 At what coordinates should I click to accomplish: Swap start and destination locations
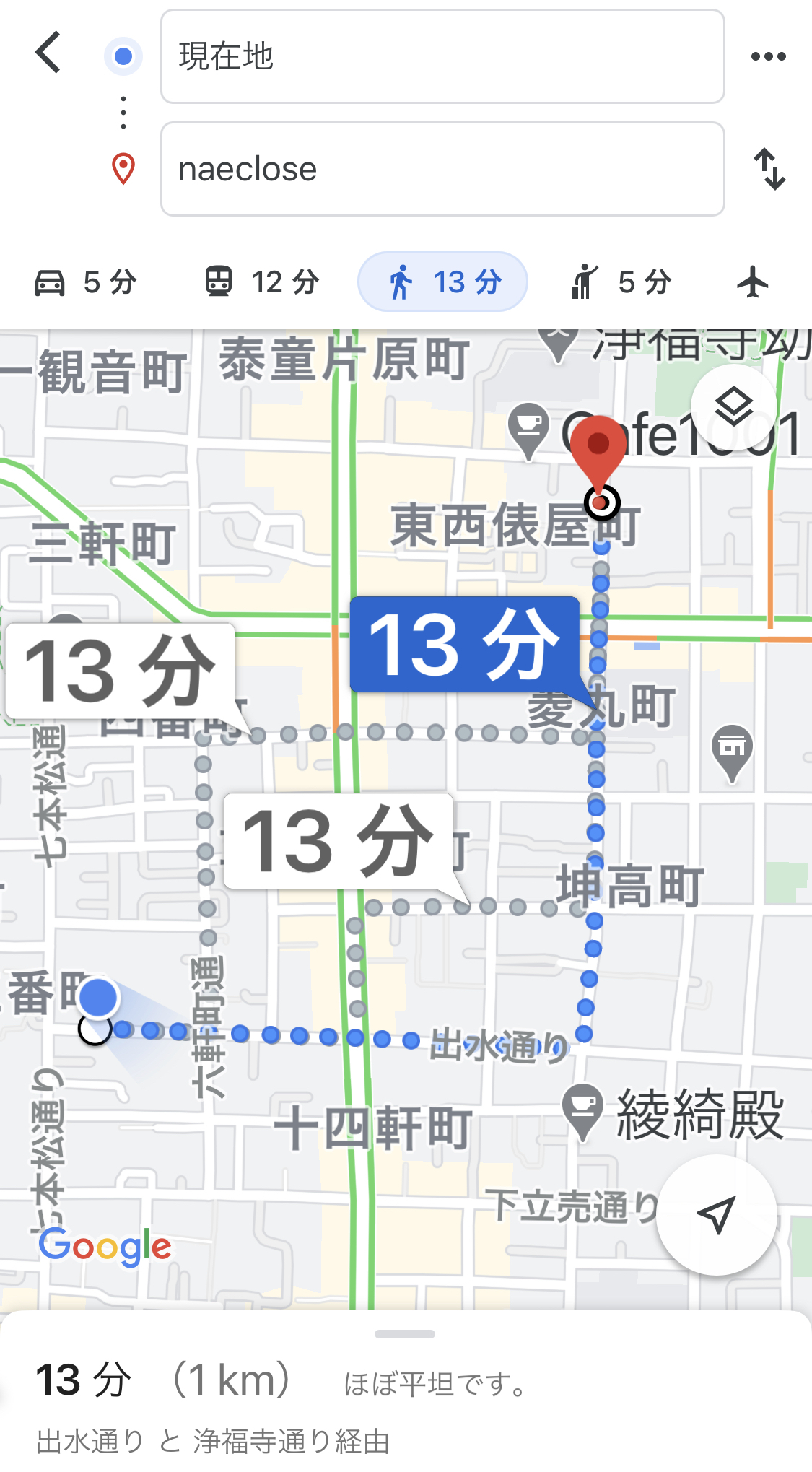pyautogui.click(x=769, y=169)
